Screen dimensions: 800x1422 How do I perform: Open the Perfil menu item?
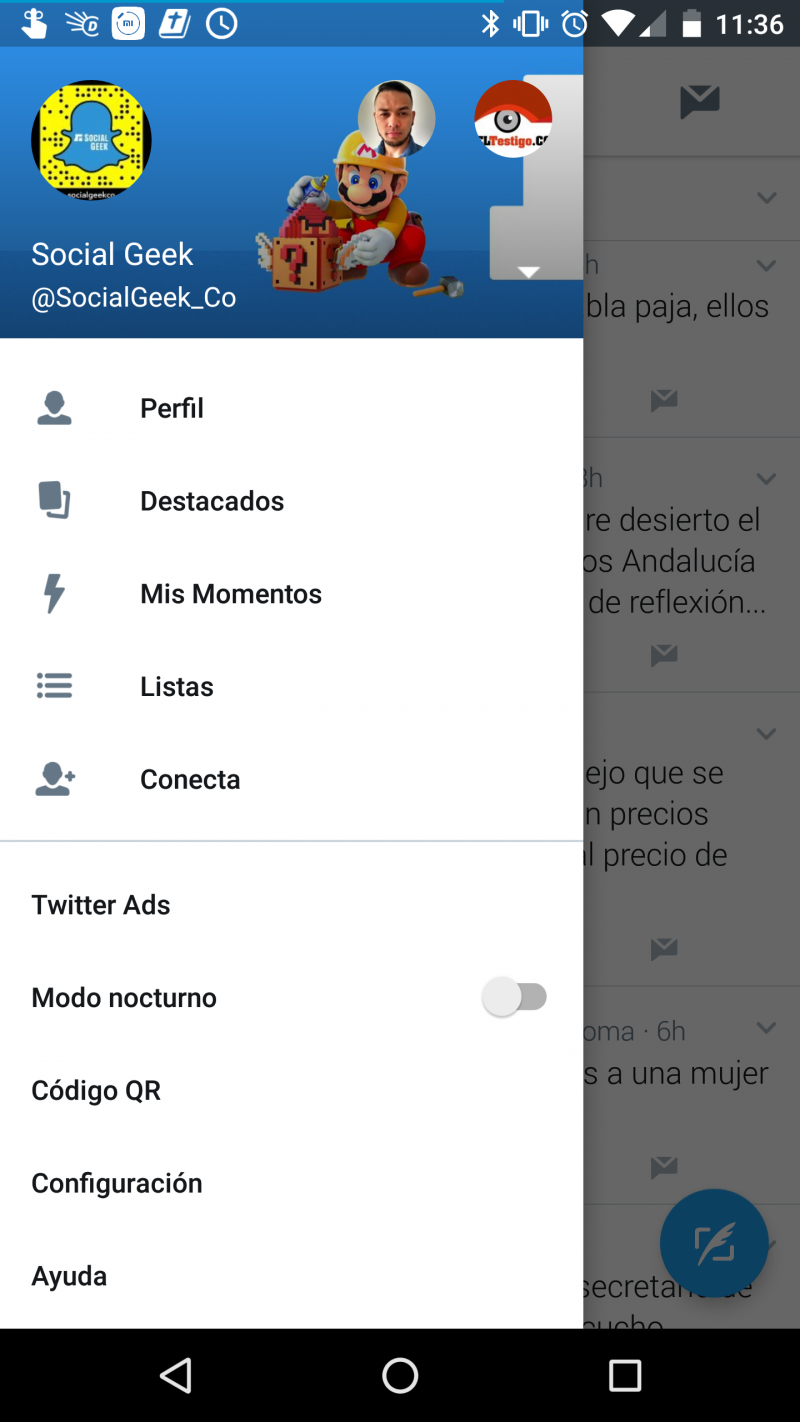[291, 408]
